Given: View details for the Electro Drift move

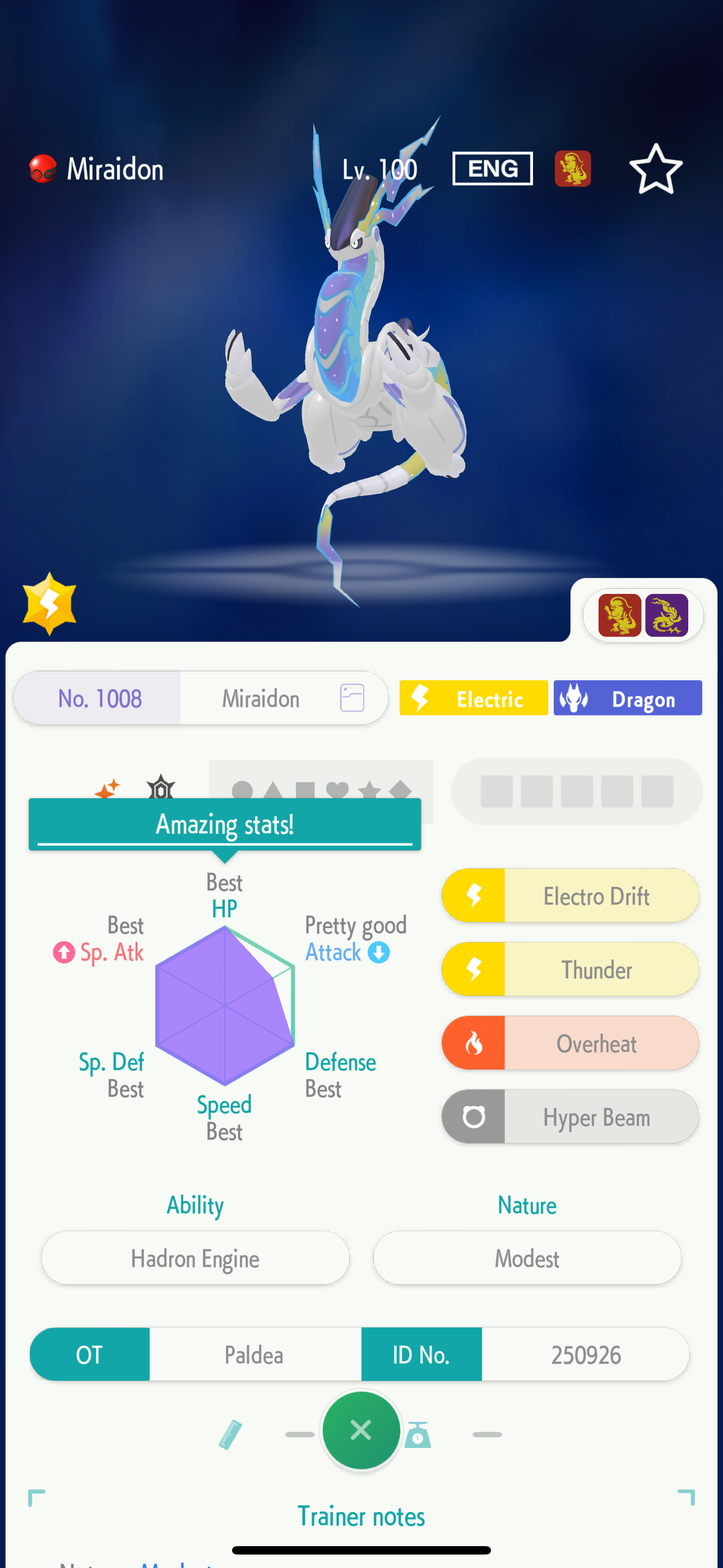Looking at the screenshot, I should (570, 896).
